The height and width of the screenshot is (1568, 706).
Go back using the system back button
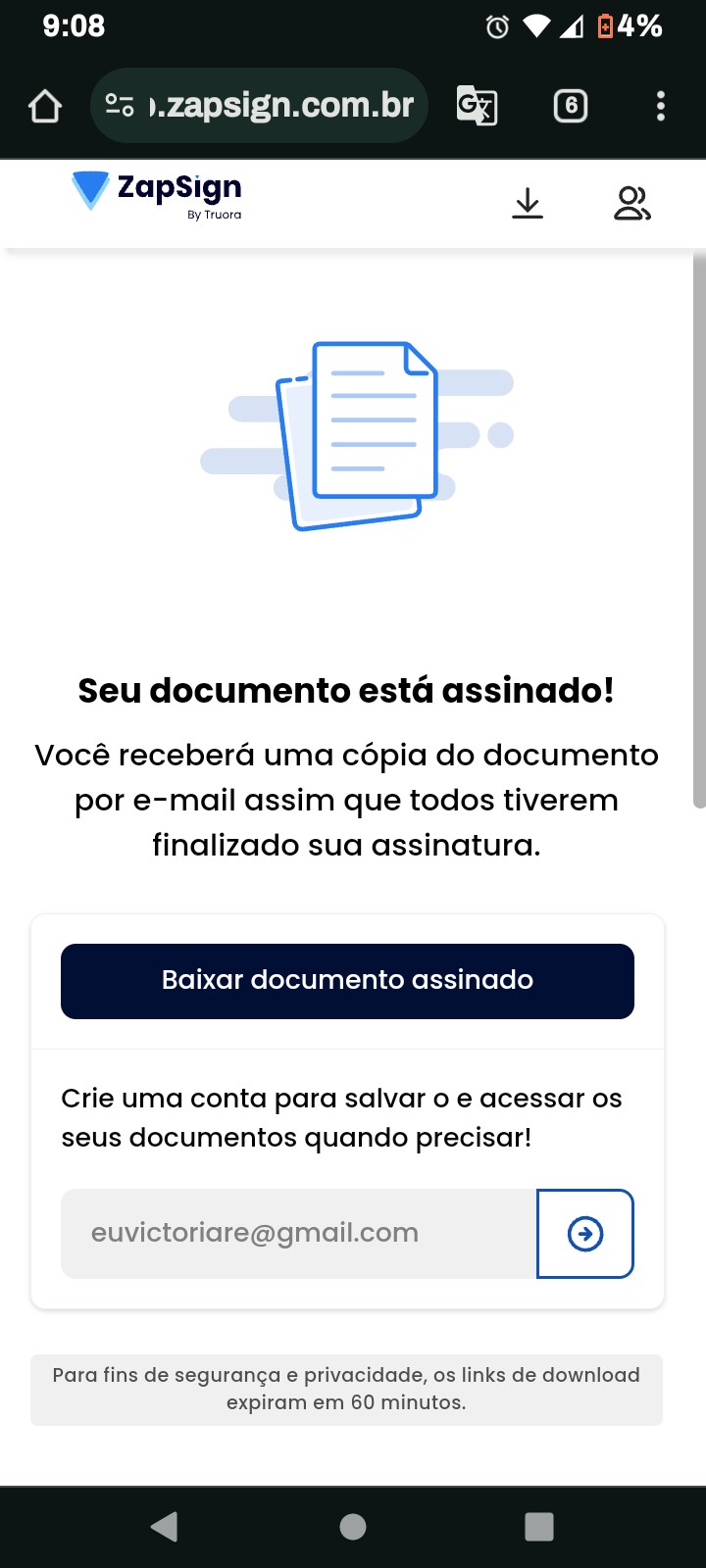click(165, 1526)
